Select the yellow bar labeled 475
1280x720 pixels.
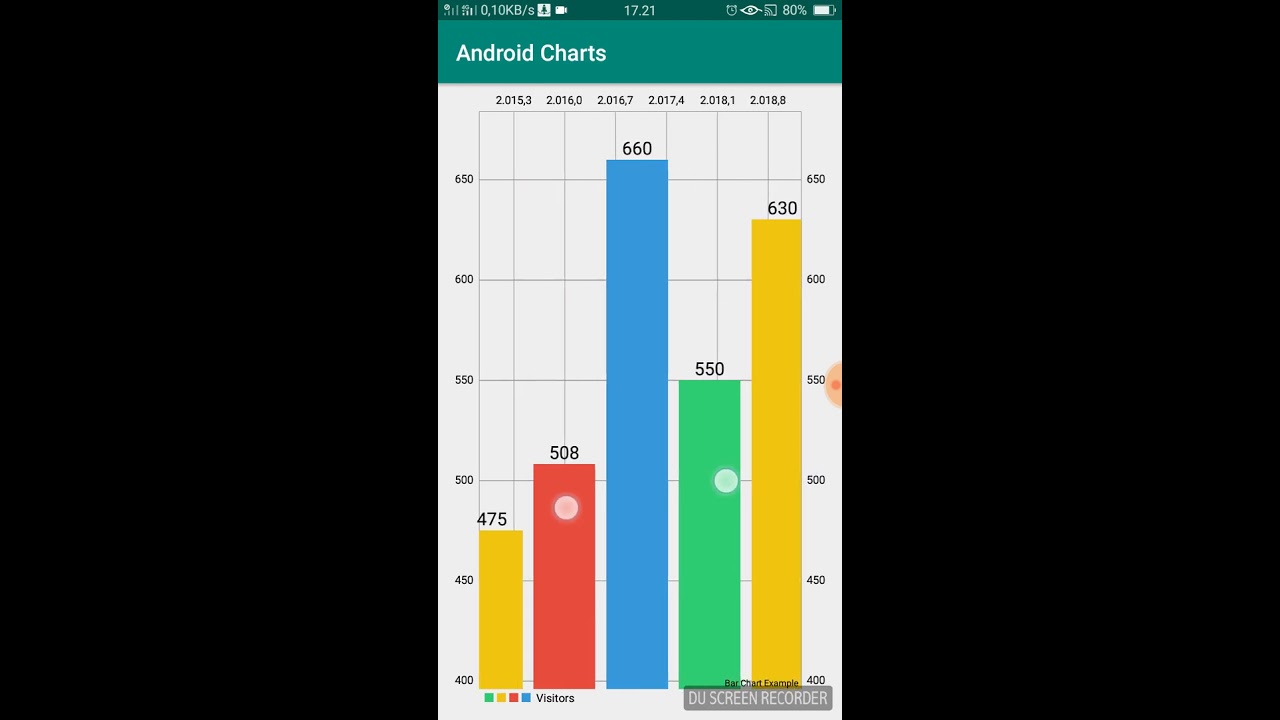[x=500, y=609]
